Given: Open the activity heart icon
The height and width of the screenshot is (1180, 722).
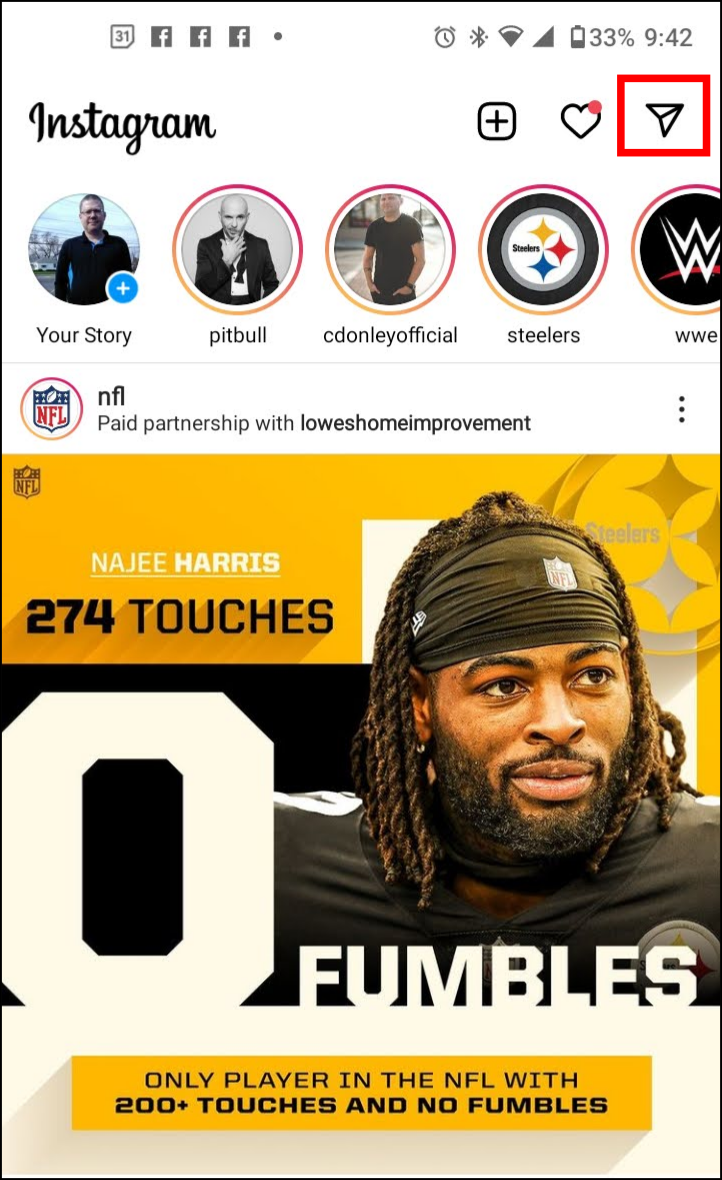Looking at the screenshot, I should (x=580, y=122).
